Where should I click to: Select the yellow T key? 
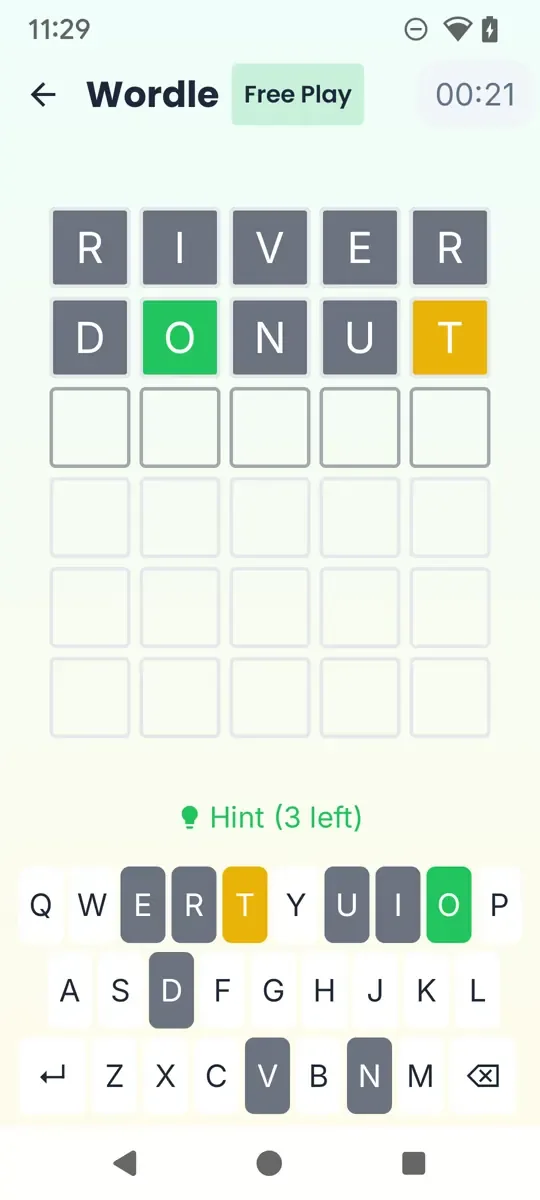coord(245,905)
